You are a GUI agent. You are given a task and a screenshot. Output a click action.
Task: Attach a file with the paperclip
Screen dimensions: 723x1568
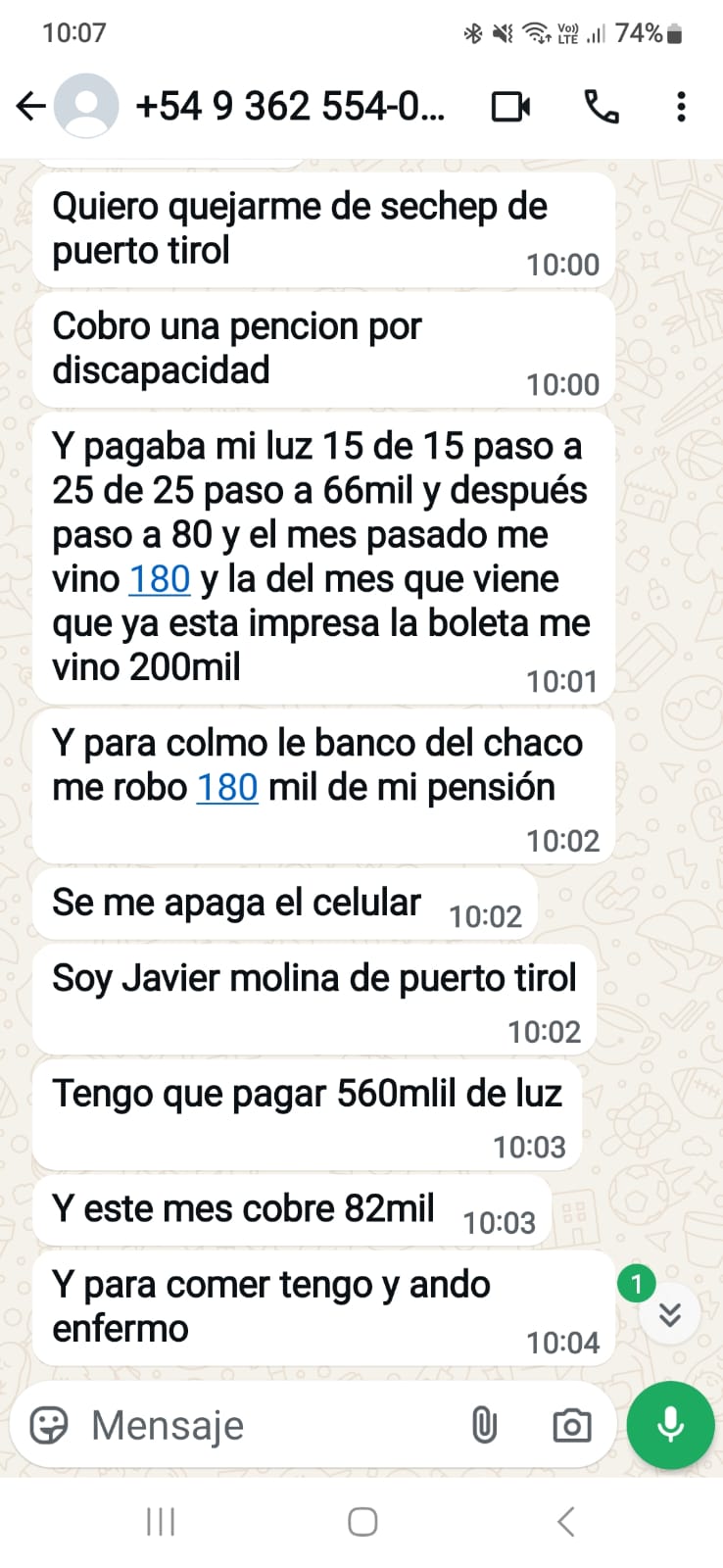484,1425
